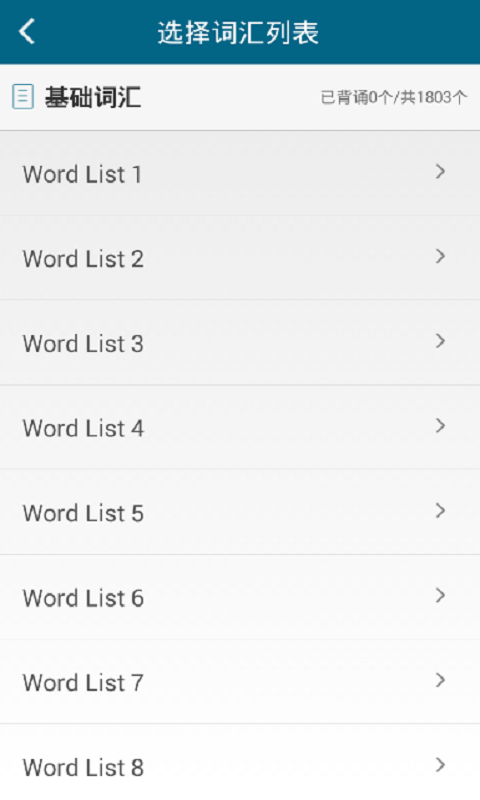Tap the Word List 4 row
480x800 pixels.
pyautogui.click(x=240, y=427)
